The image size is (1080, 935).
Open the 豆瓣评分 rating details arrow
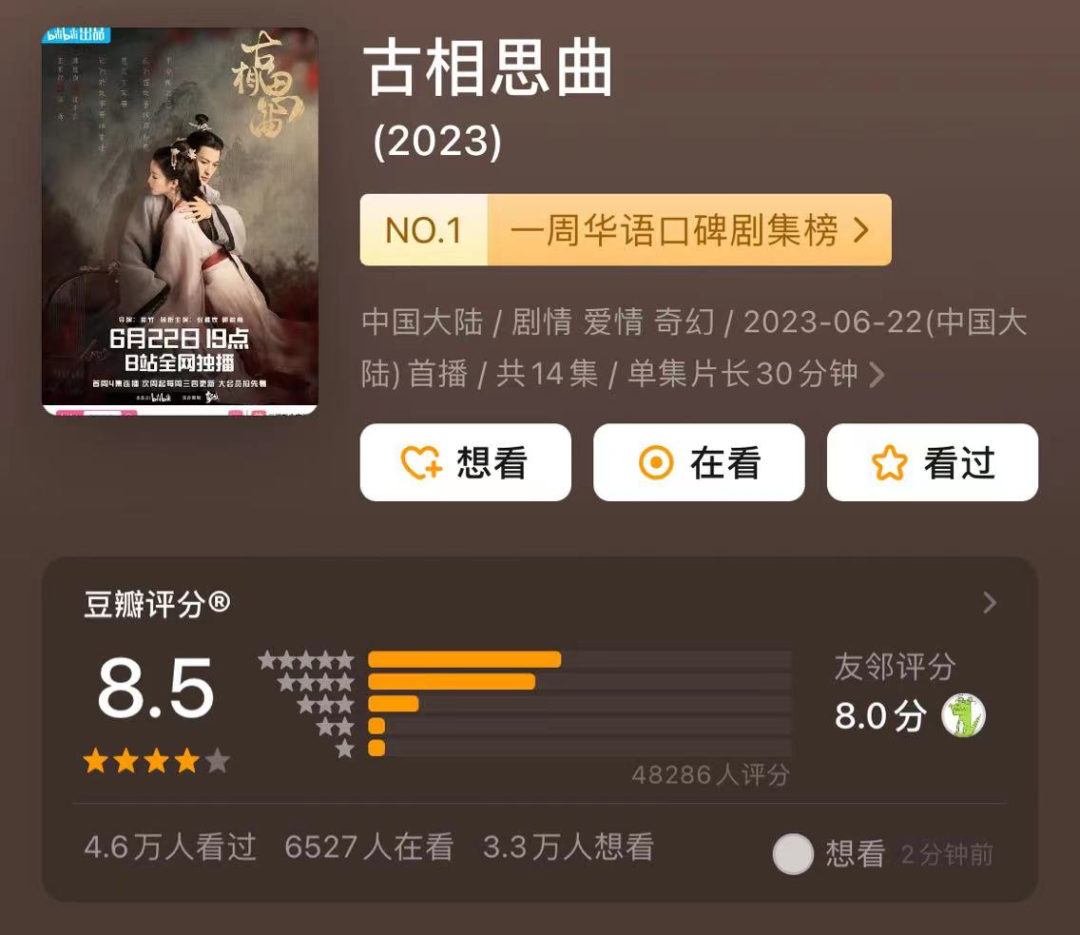(x=989, y=603)
